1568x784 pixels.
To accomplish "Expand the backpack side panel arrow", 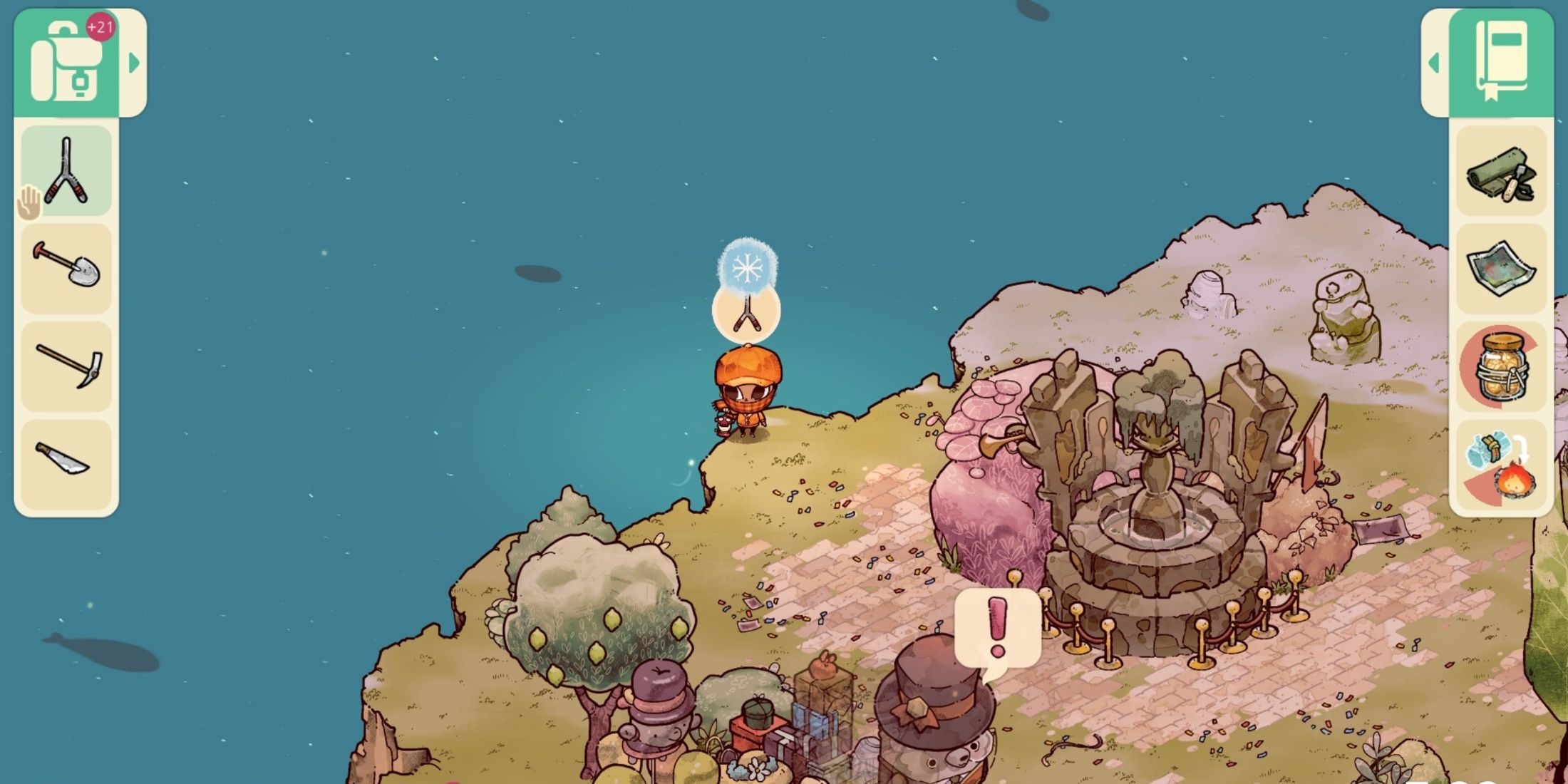I will coord(134,63).
